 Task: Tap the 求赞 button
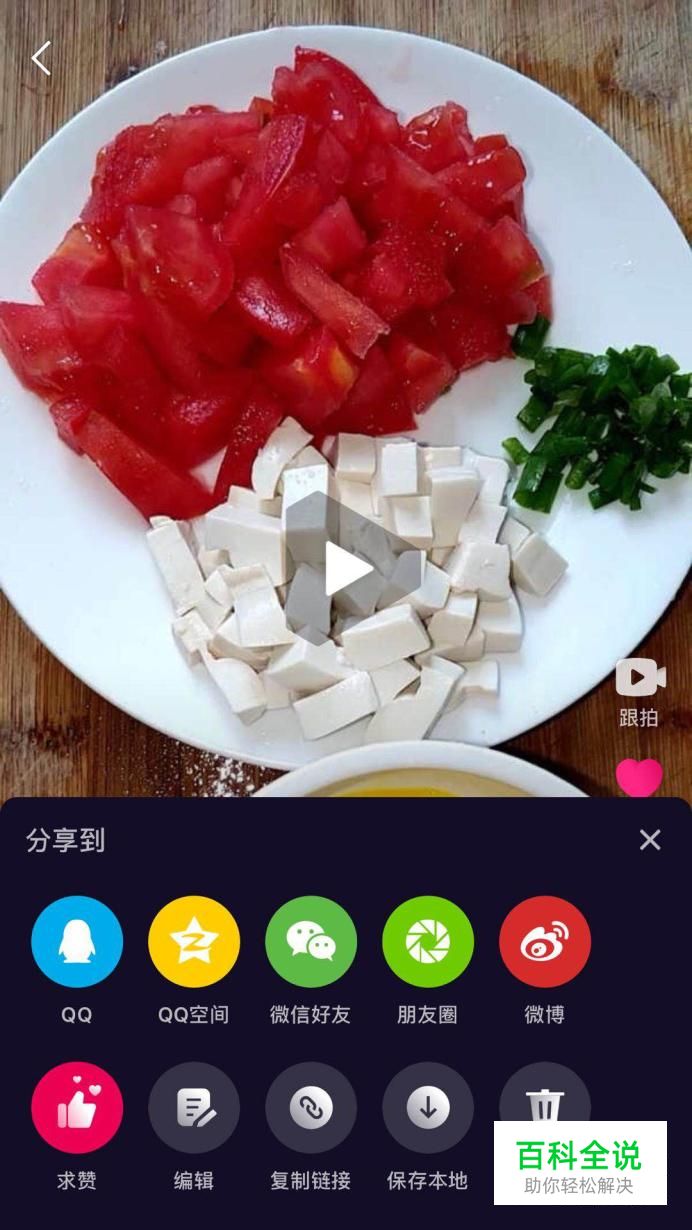(x=77, y=1108)
